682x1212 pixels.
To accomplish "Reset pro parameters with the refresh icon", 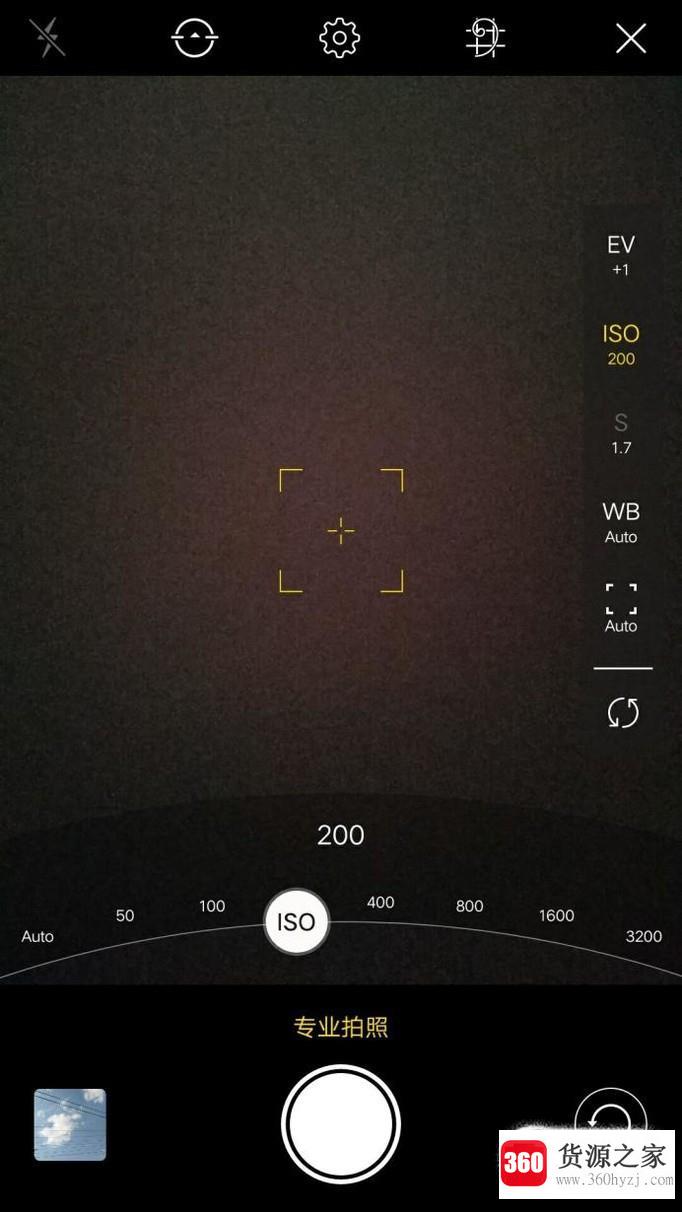I will [622, 713].
